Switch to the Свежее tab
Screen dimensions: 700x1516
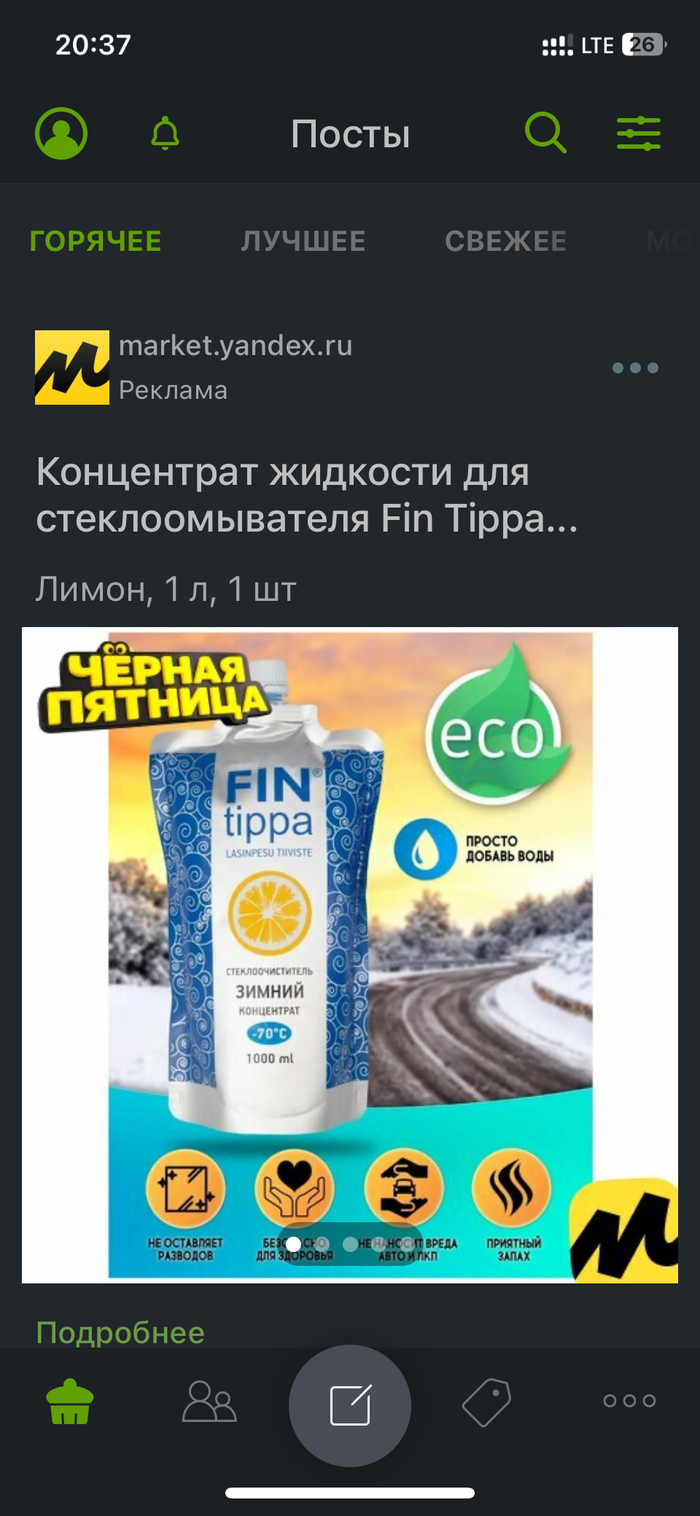click(505, 241)
